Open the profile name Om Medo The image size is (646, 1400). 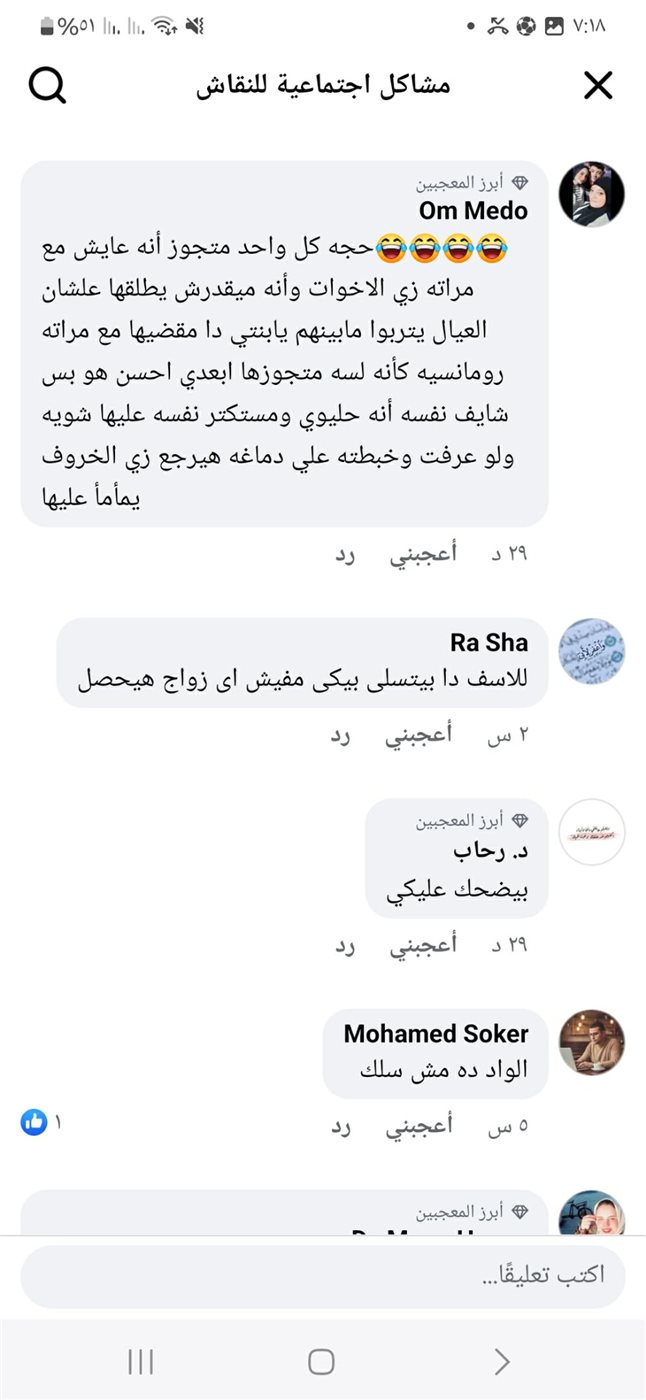[473, 210]
